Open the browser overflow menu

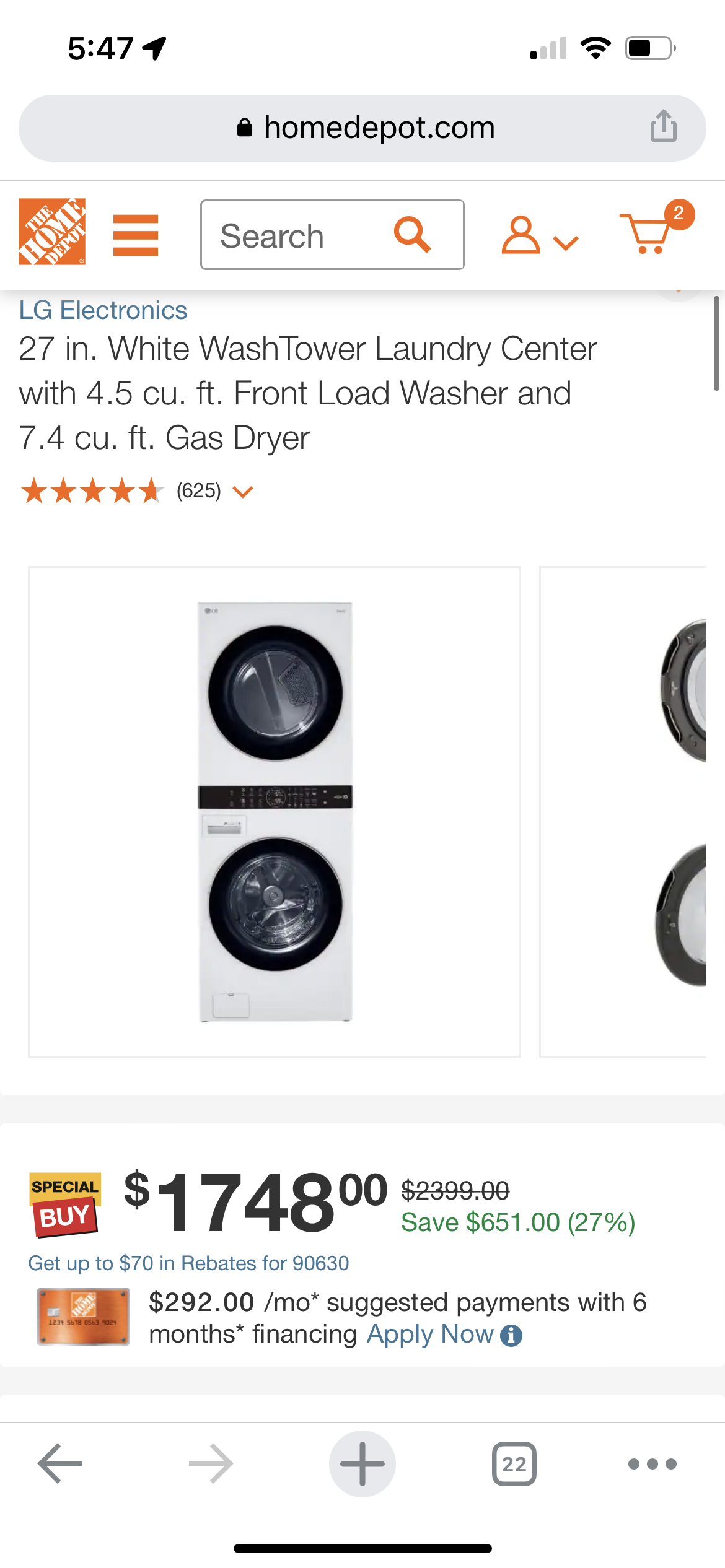652,1464
